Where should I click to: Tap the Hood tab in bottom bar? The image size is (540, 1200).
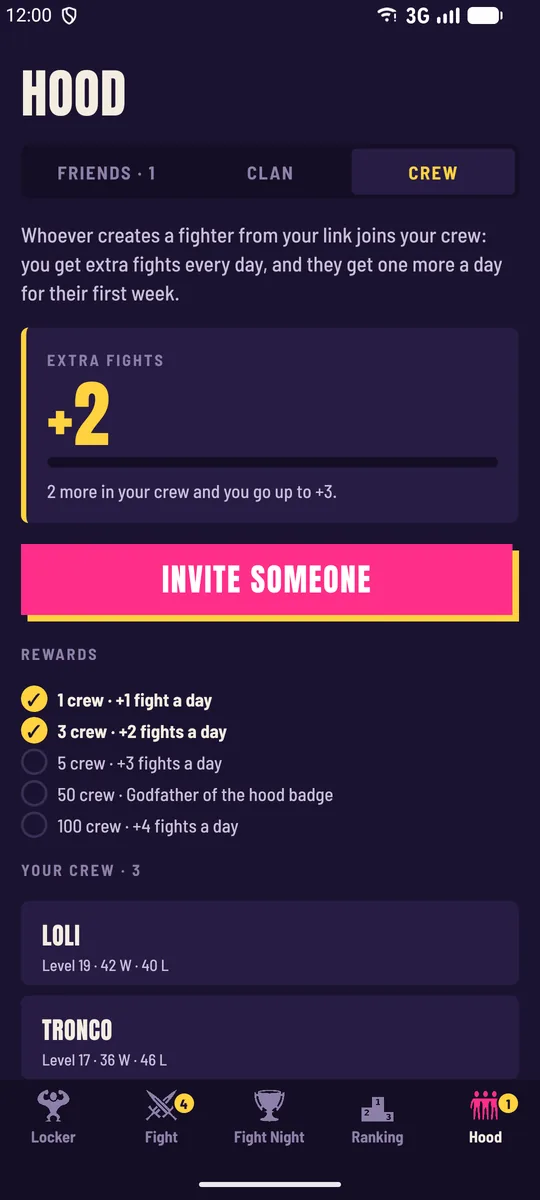tap(485, 1116)
